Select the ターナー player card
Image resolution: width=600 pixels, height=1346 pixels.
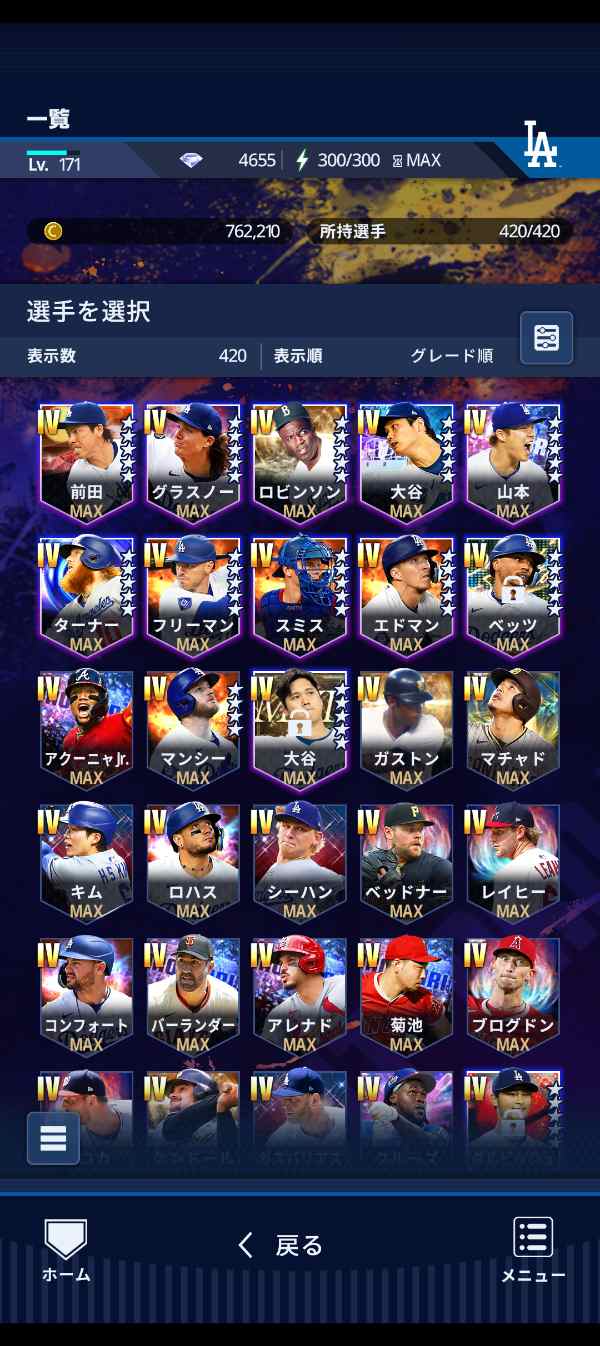click(86, 596)
